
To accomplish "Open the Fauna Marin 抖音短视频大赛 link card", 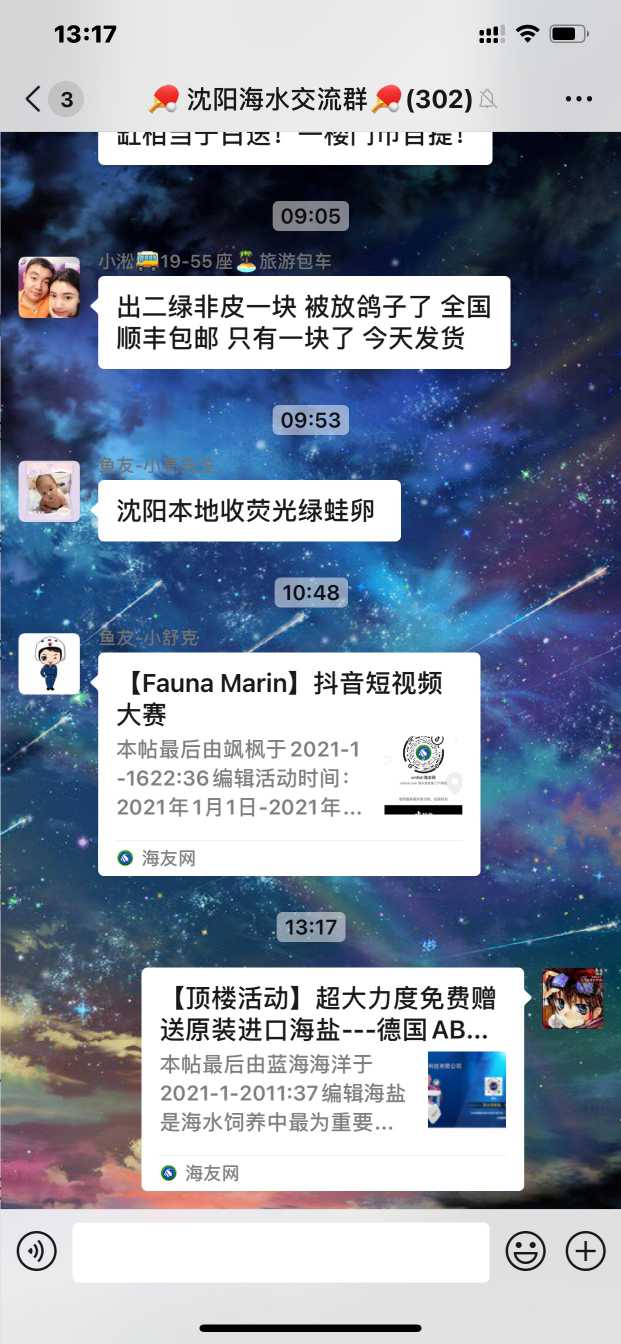I will 288,763.
